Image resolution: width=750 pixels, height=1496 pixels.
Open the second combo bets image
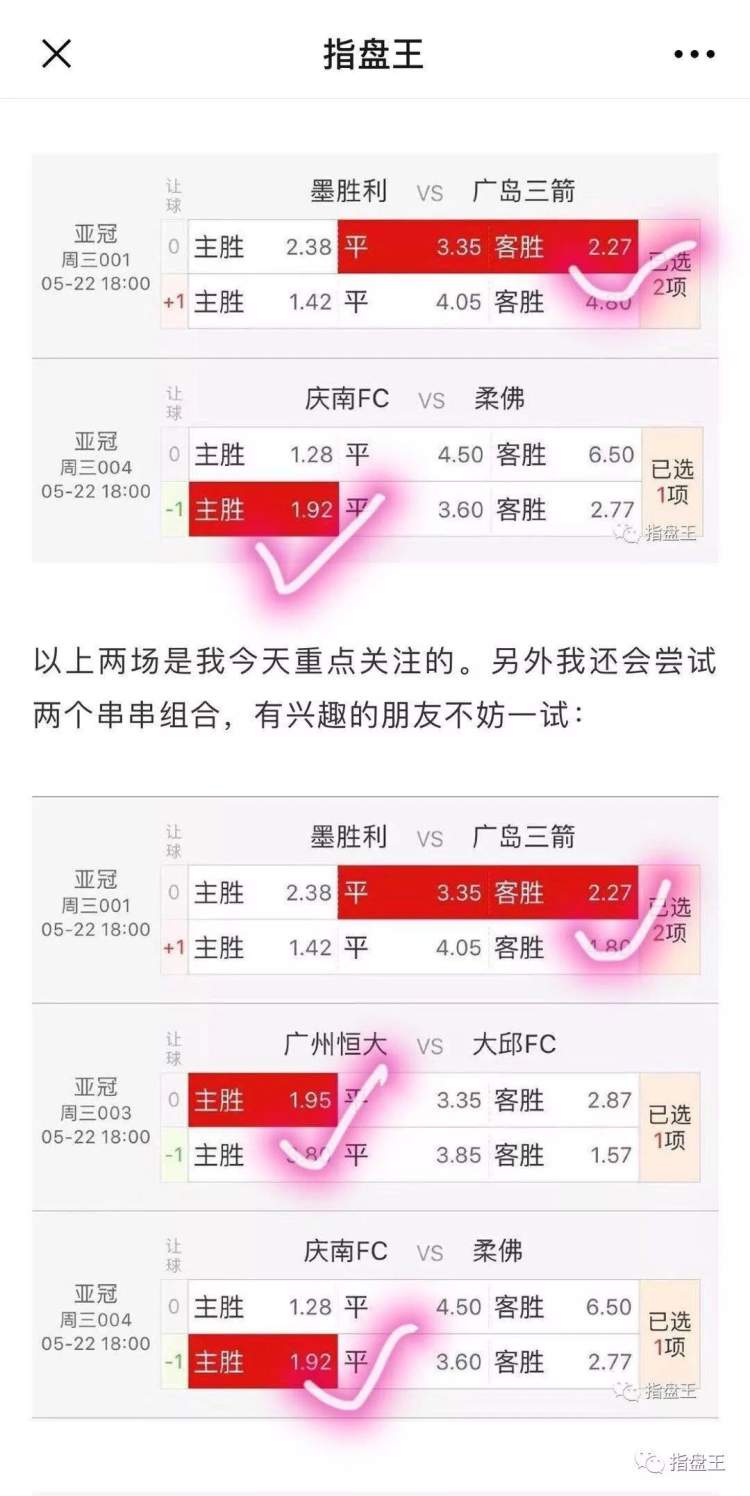(375, 1105)
